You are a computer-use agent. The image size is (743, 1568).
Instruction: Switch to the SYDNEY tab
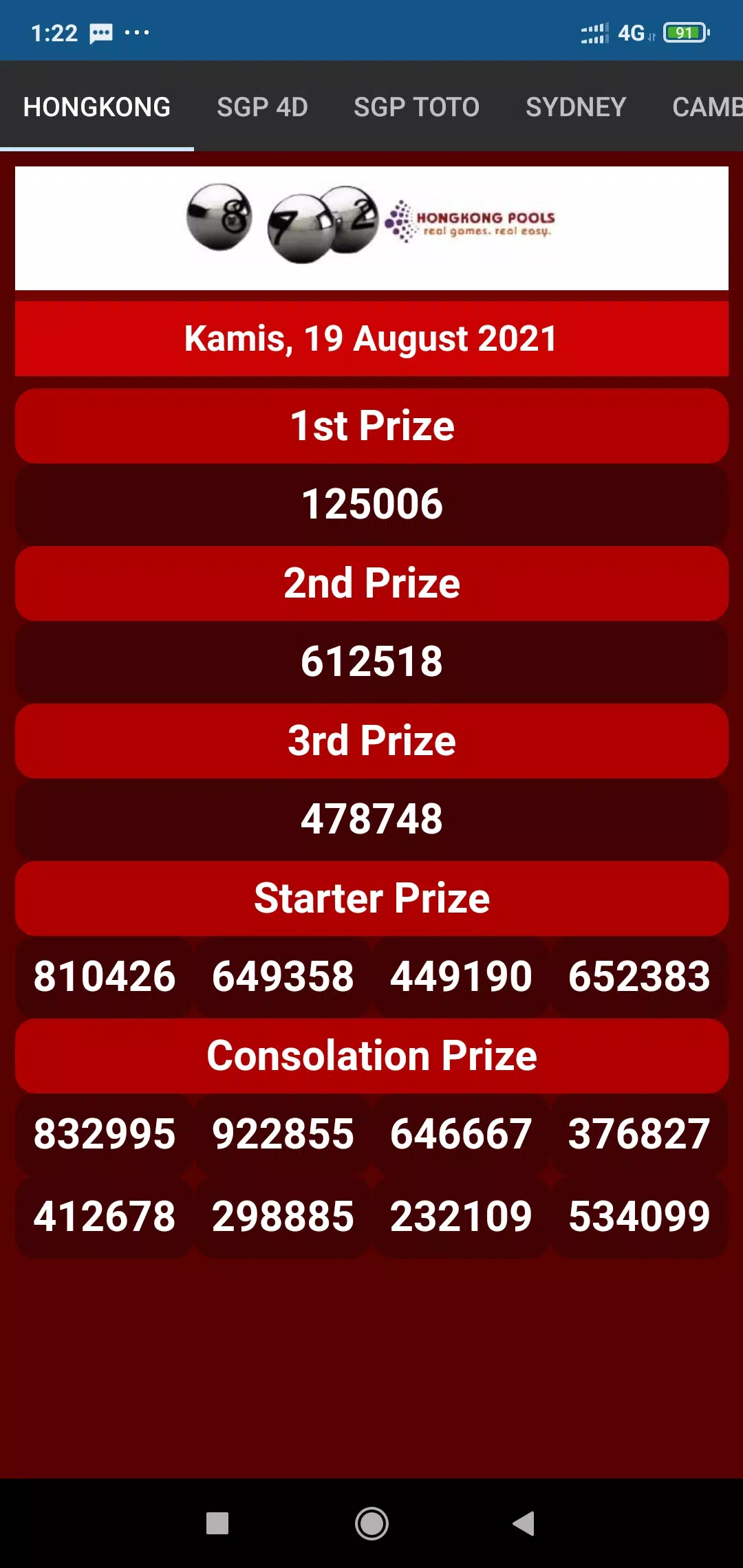pyautogui.click(x=576, y=107)
